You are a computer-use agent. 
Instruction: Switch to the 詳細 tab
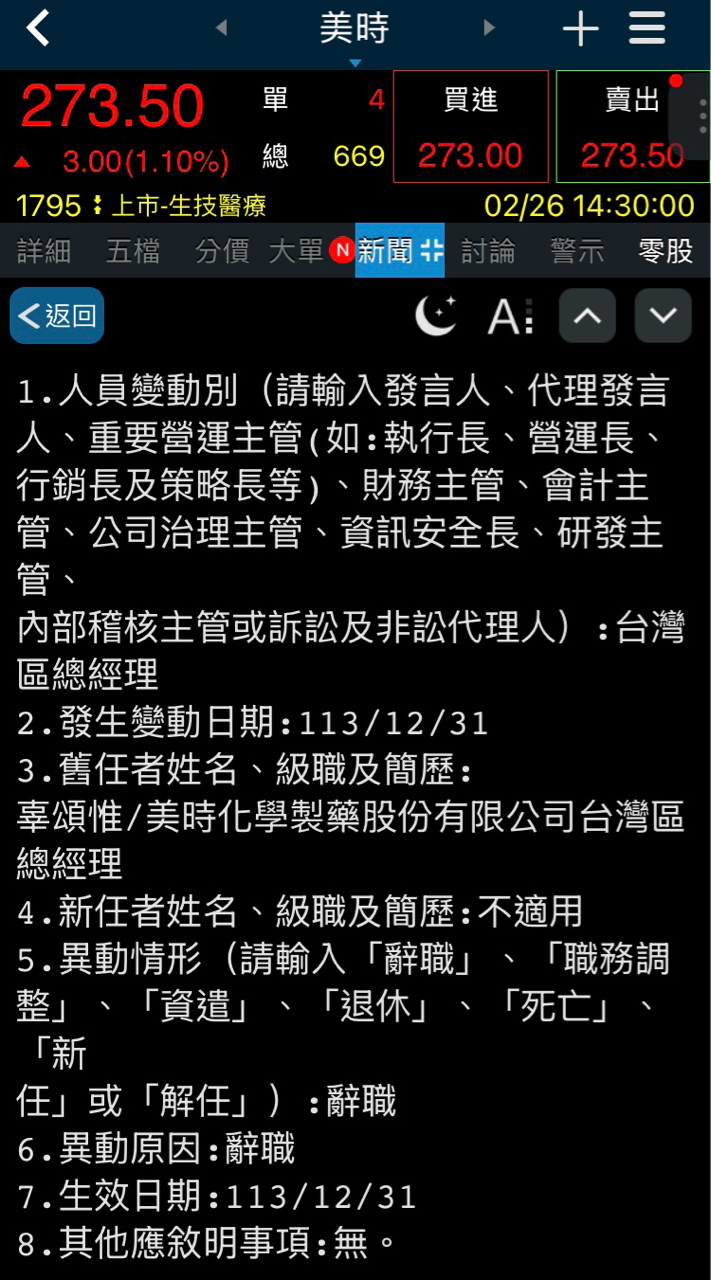click(44, 251)
